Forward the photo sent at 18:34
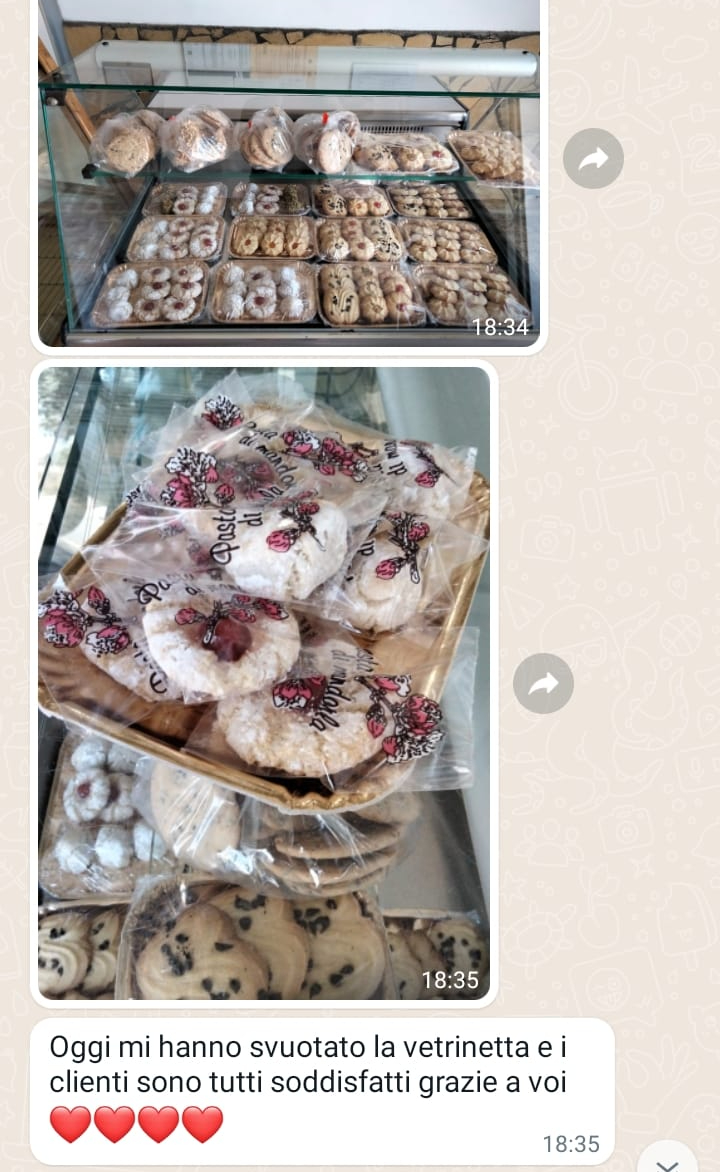 (593, 158)
